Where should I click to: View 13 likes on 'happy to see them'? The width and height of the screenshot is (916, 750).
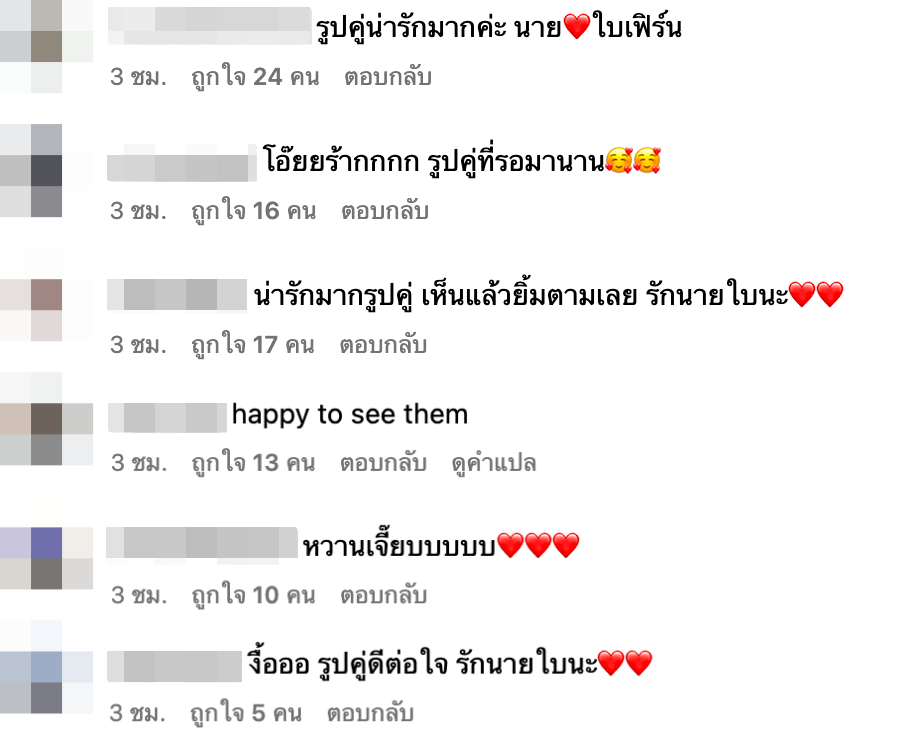click(x=252, y=463)
